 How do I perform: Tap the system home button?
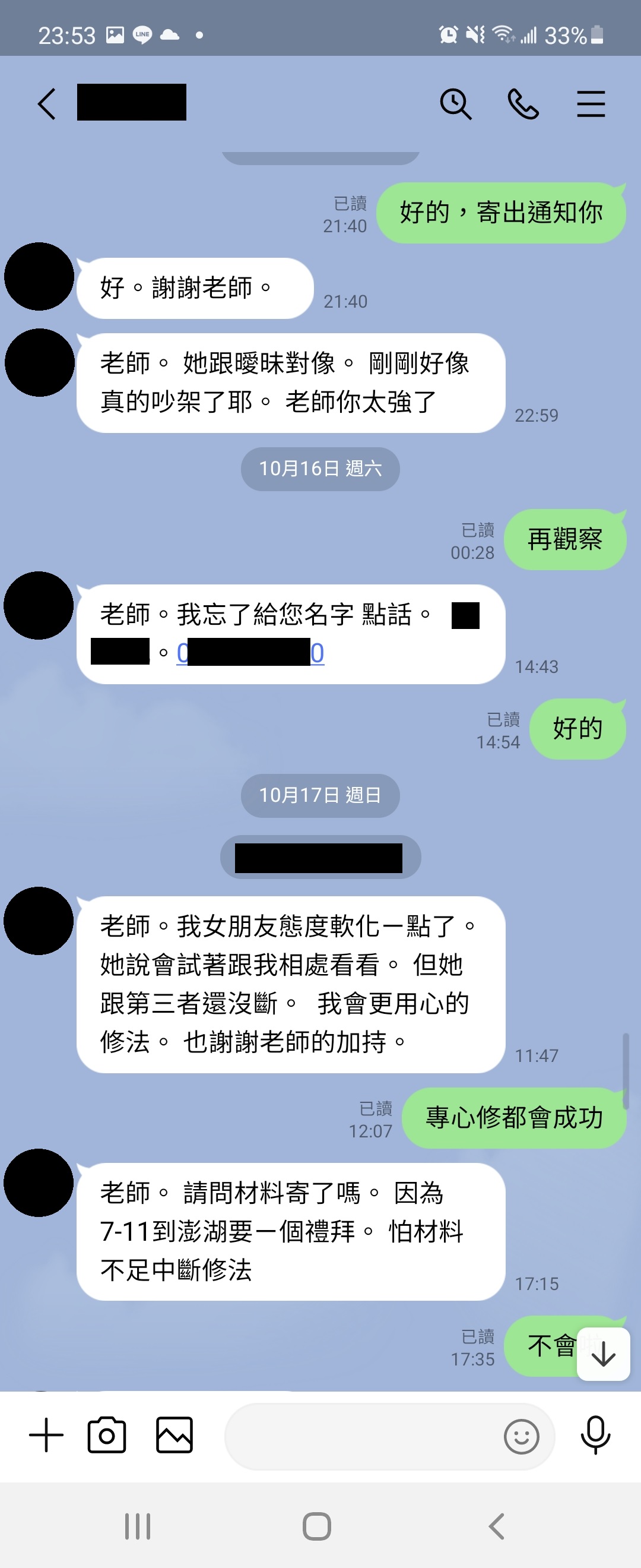(317, 1526)
